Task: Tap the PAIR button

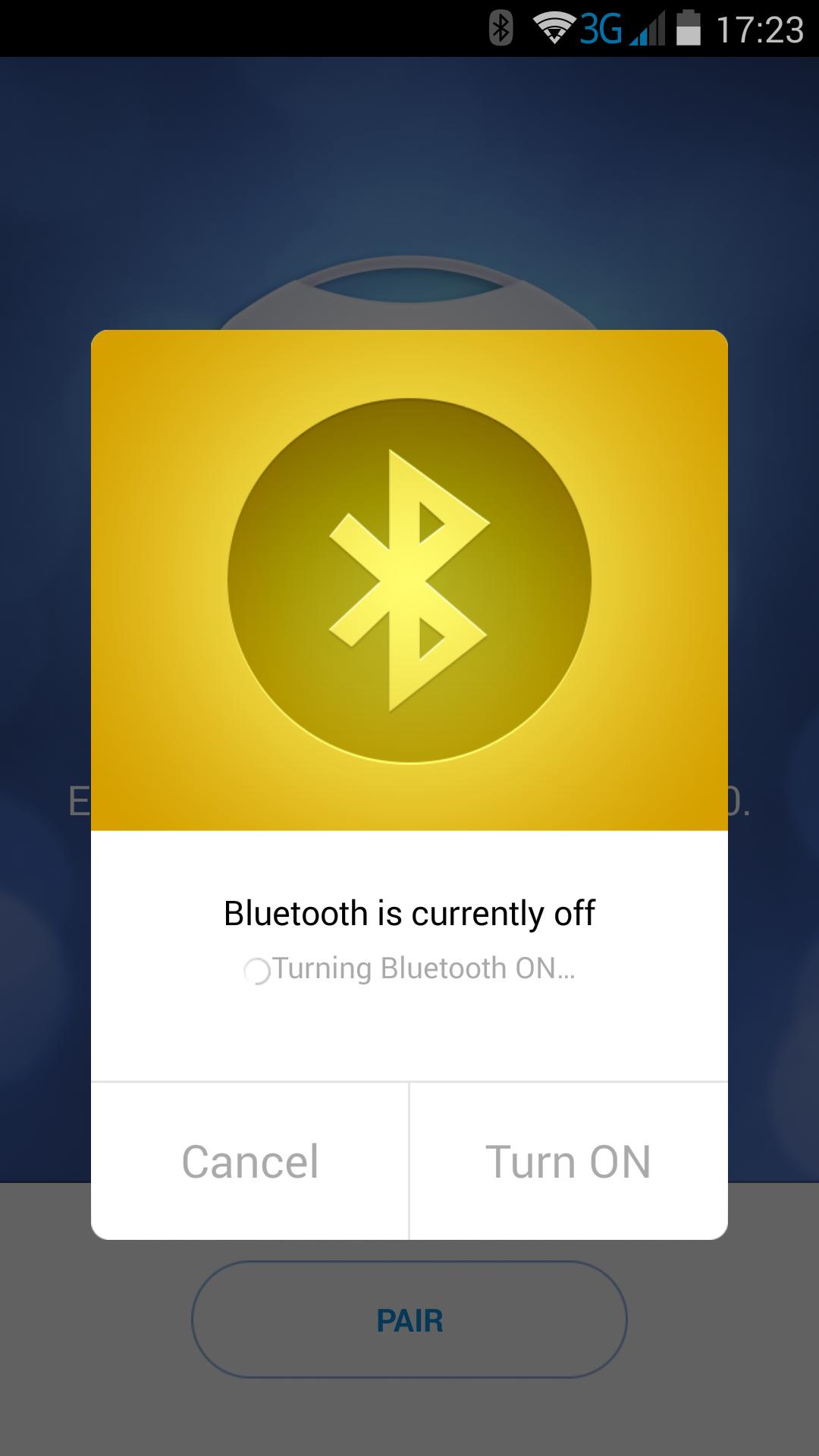Action: pyautogui.click(x=409, y=1320)
